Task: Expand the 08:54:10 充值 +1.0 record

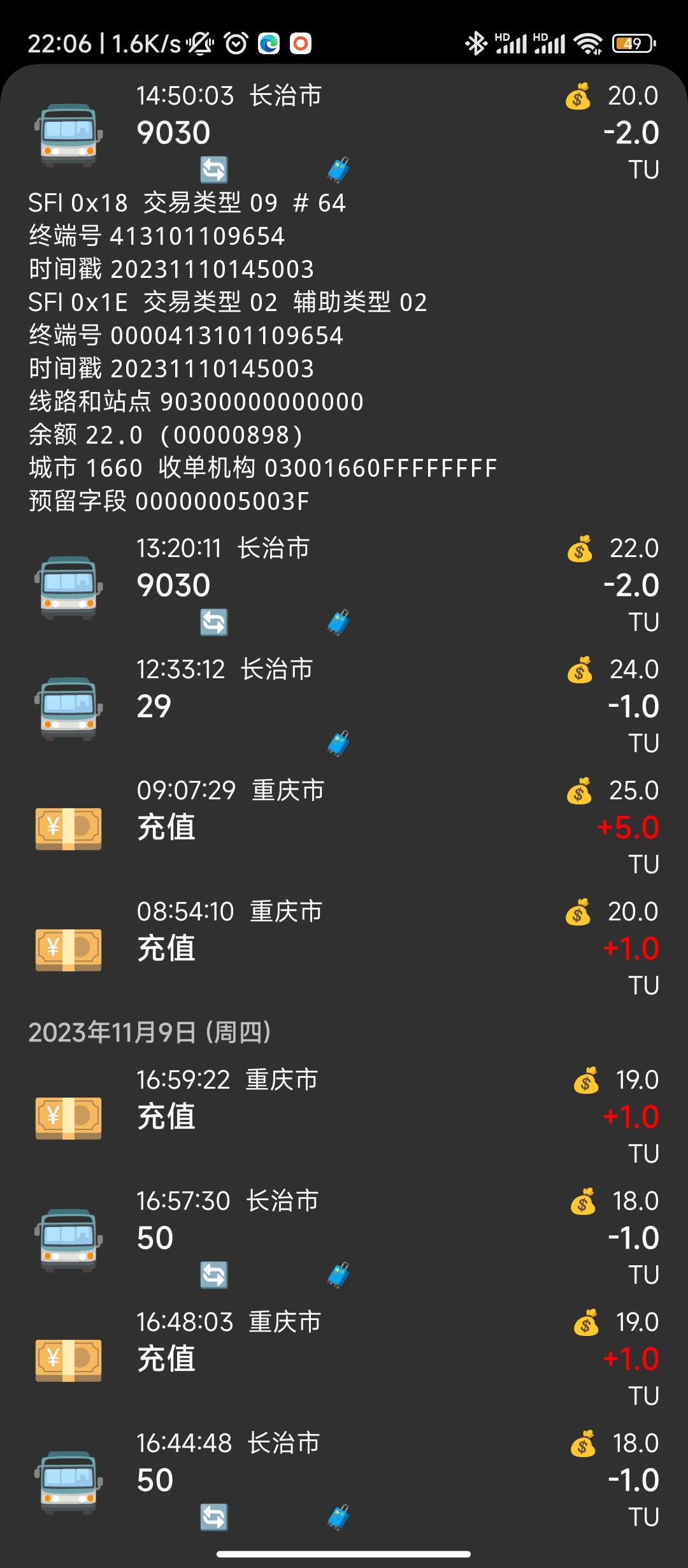Action: point(344,948)
